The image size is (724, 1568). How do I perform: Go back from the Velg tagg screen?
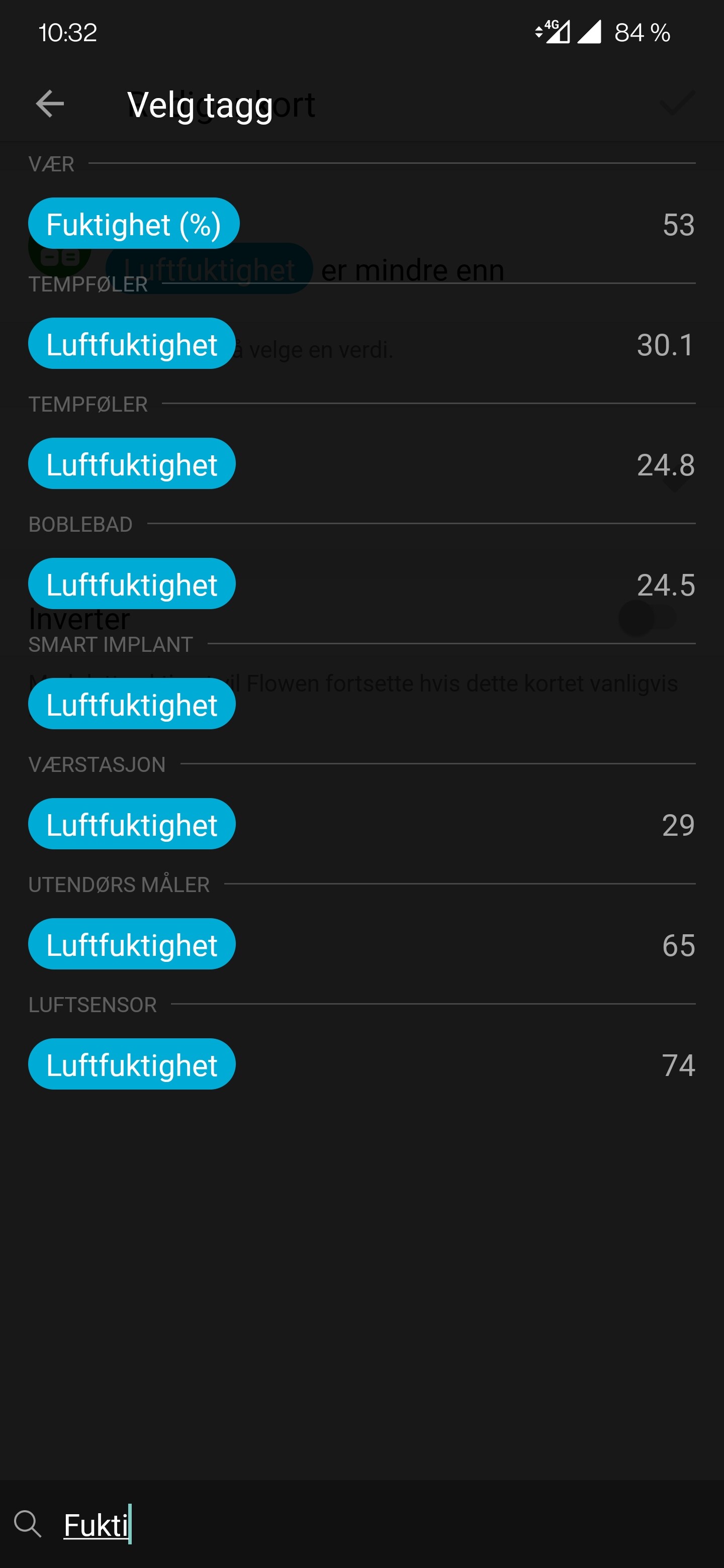click(50, 104)
